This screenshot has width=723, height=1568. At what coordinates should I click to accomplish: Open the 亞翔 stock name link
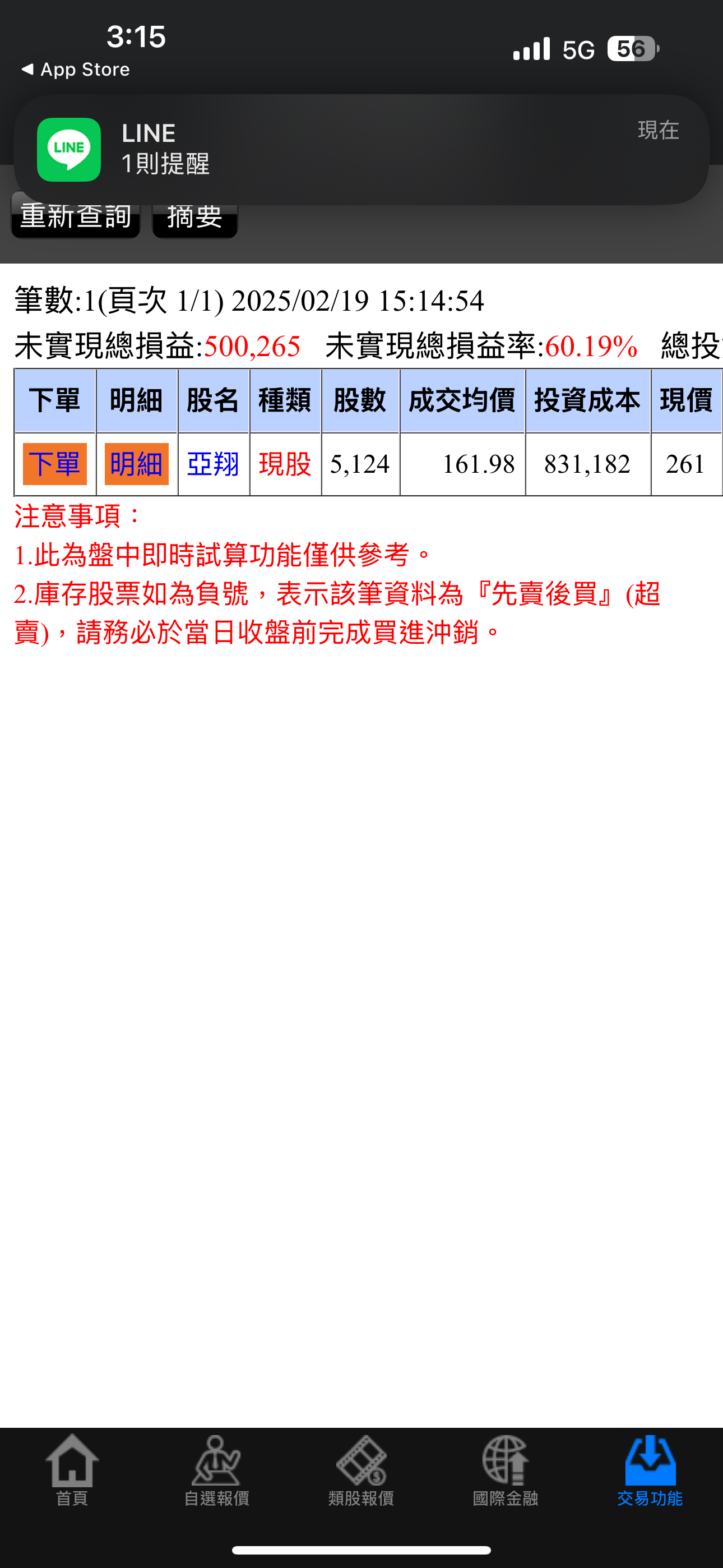pos(213,464)
